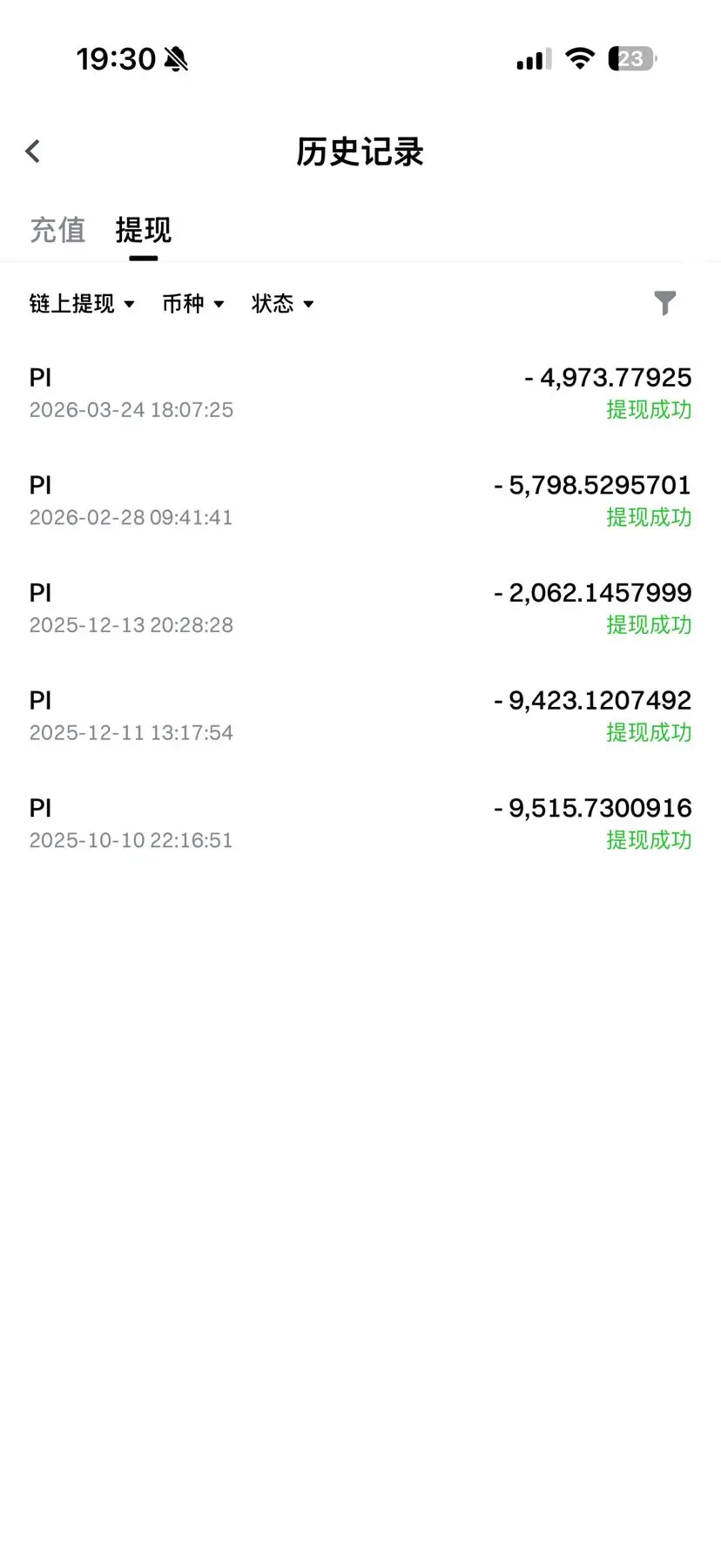Screen dimensions: 721x1568
Task: Select the 提现 tab
Action: (144, 230)
